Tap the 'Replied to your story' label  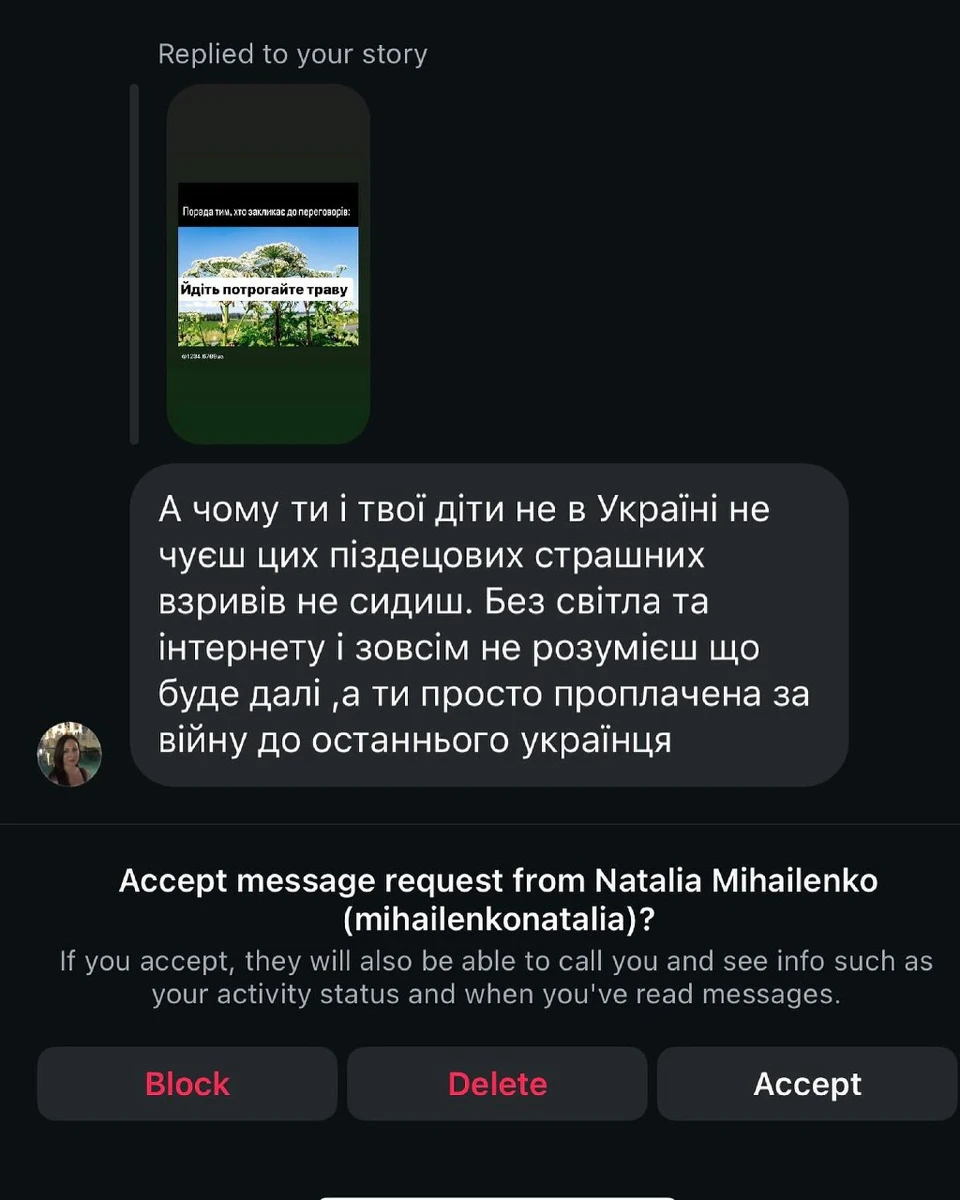pyautogui.click(x=292, y=53)
